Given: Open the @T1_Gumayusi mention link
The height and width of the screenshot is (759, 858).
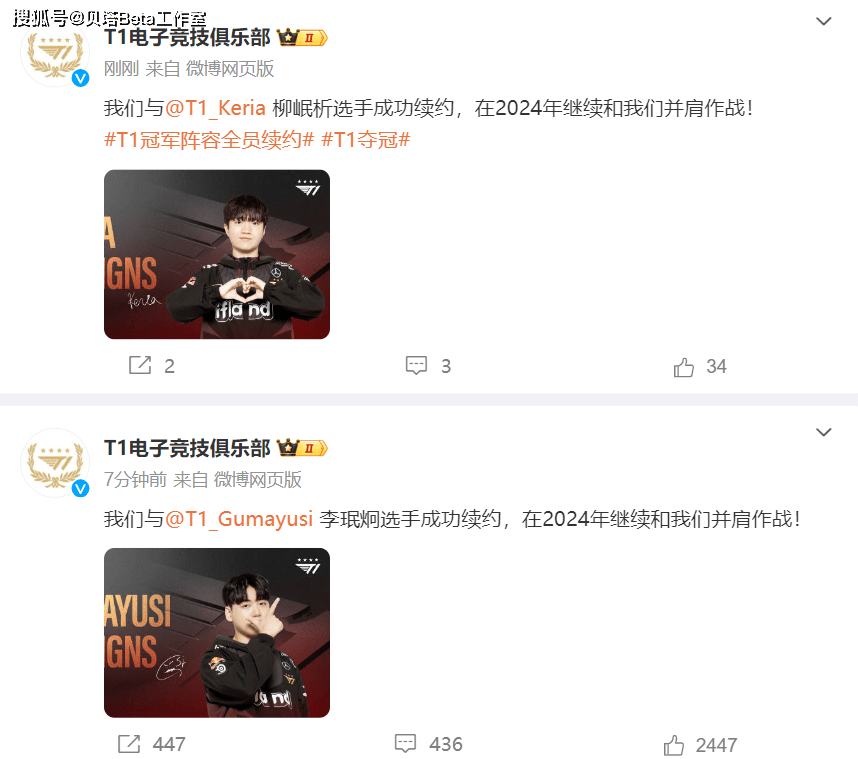Looking at the screenshot, I should (238, 519).
